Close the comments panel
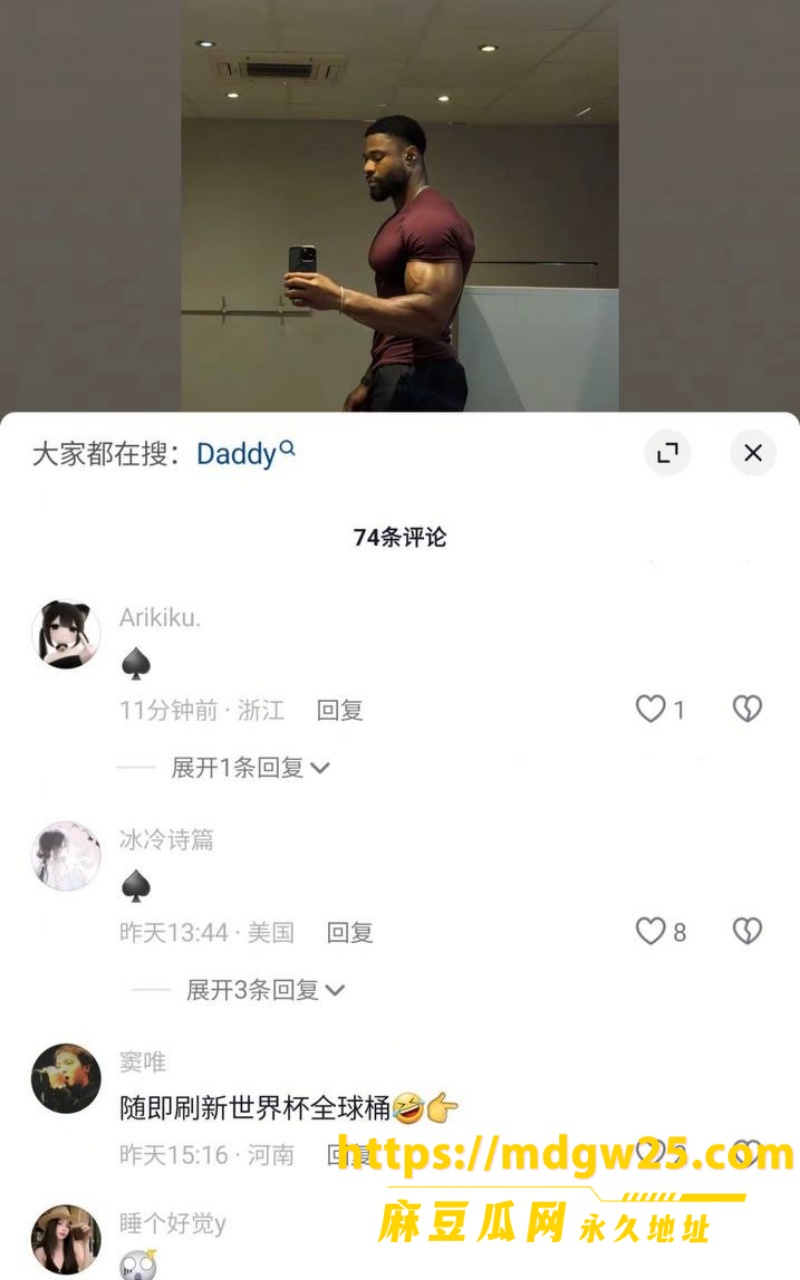The image size is (800, 1280). [x=753, y=453]
